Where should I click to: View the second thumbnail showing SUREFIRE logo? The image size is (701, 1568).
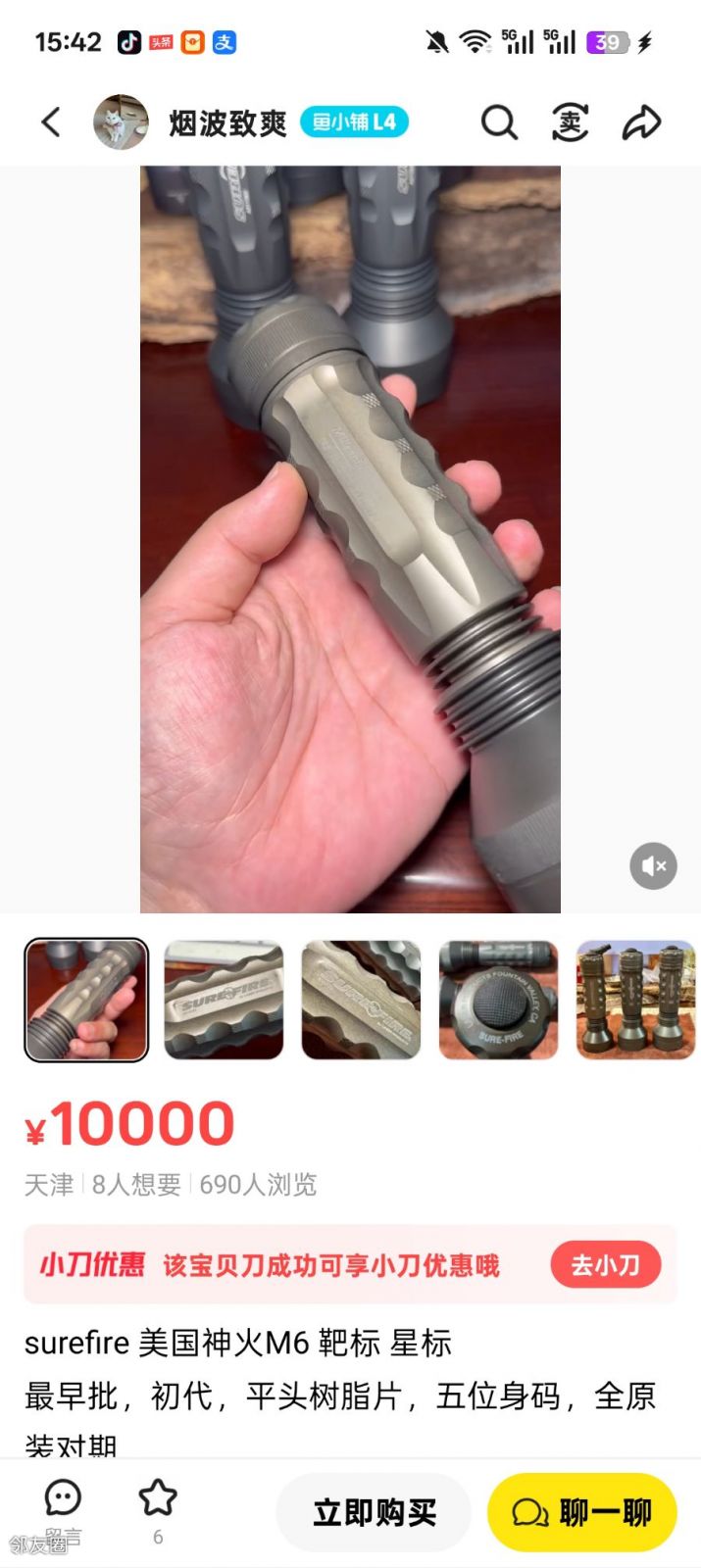[x=224, y=1000]
